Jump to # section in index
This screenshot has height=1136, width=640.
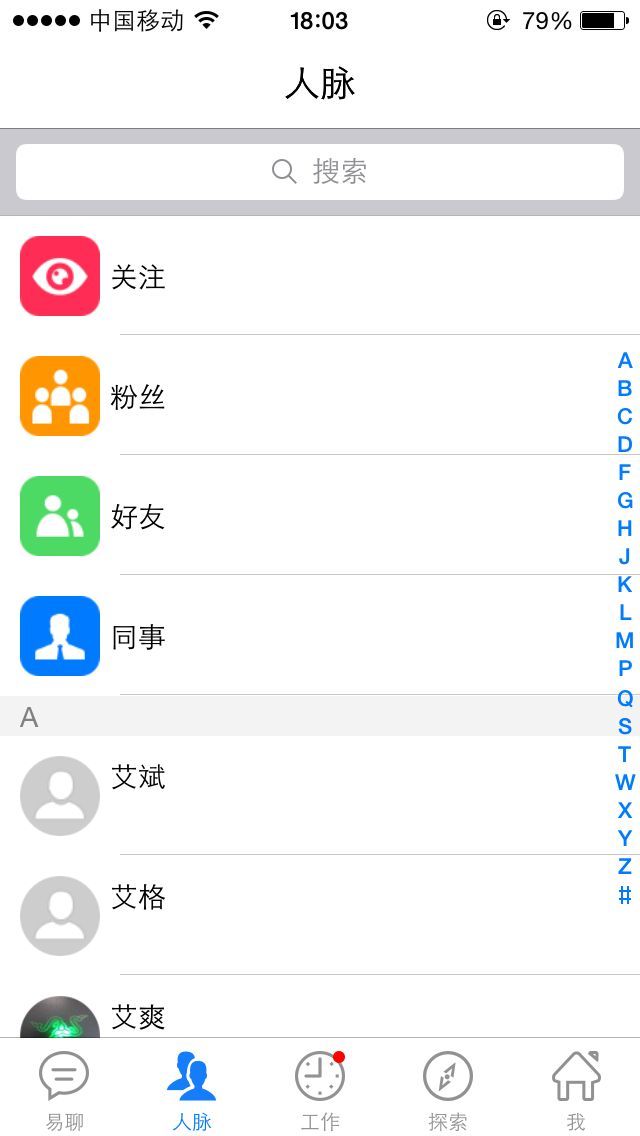point(625,895)
